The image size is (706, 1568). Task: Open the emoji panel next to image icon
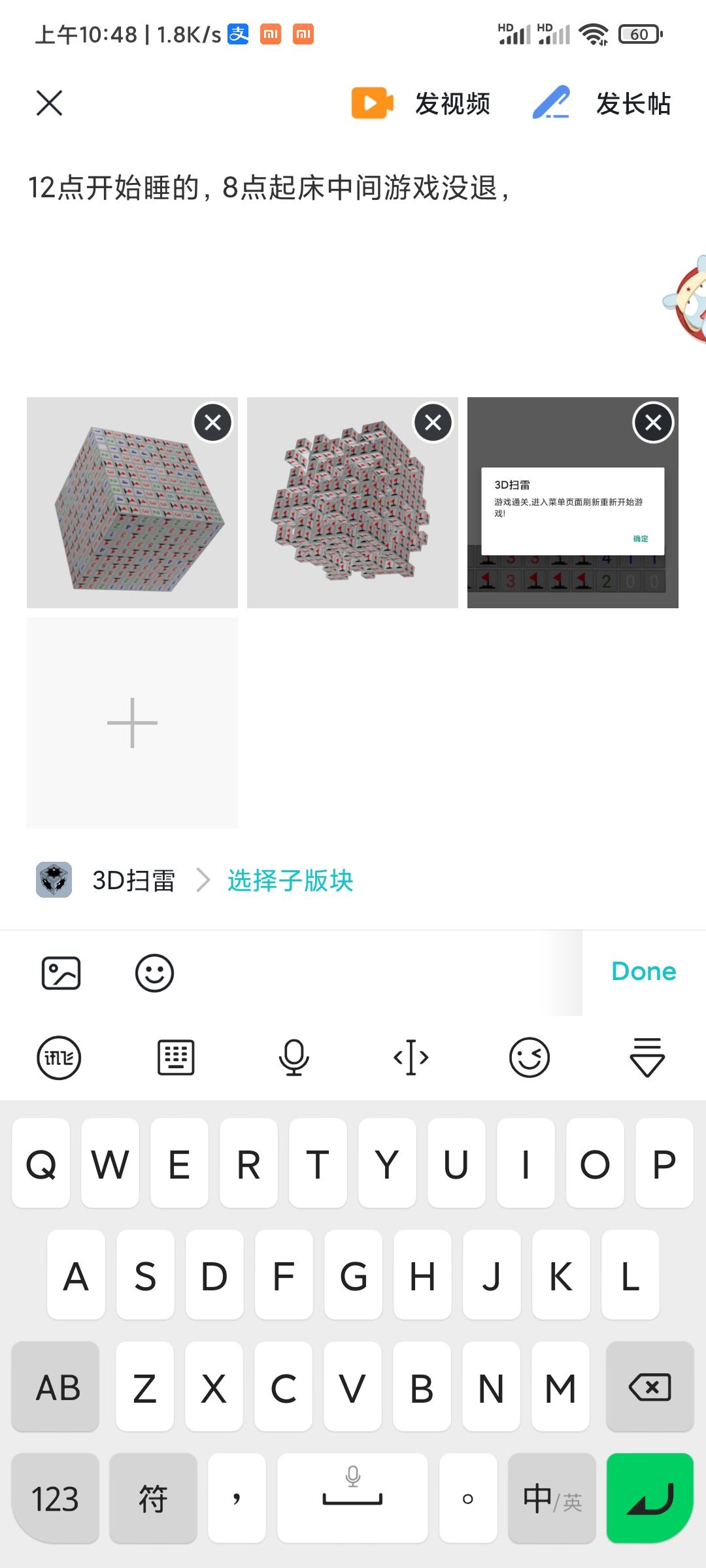point(154,972)
